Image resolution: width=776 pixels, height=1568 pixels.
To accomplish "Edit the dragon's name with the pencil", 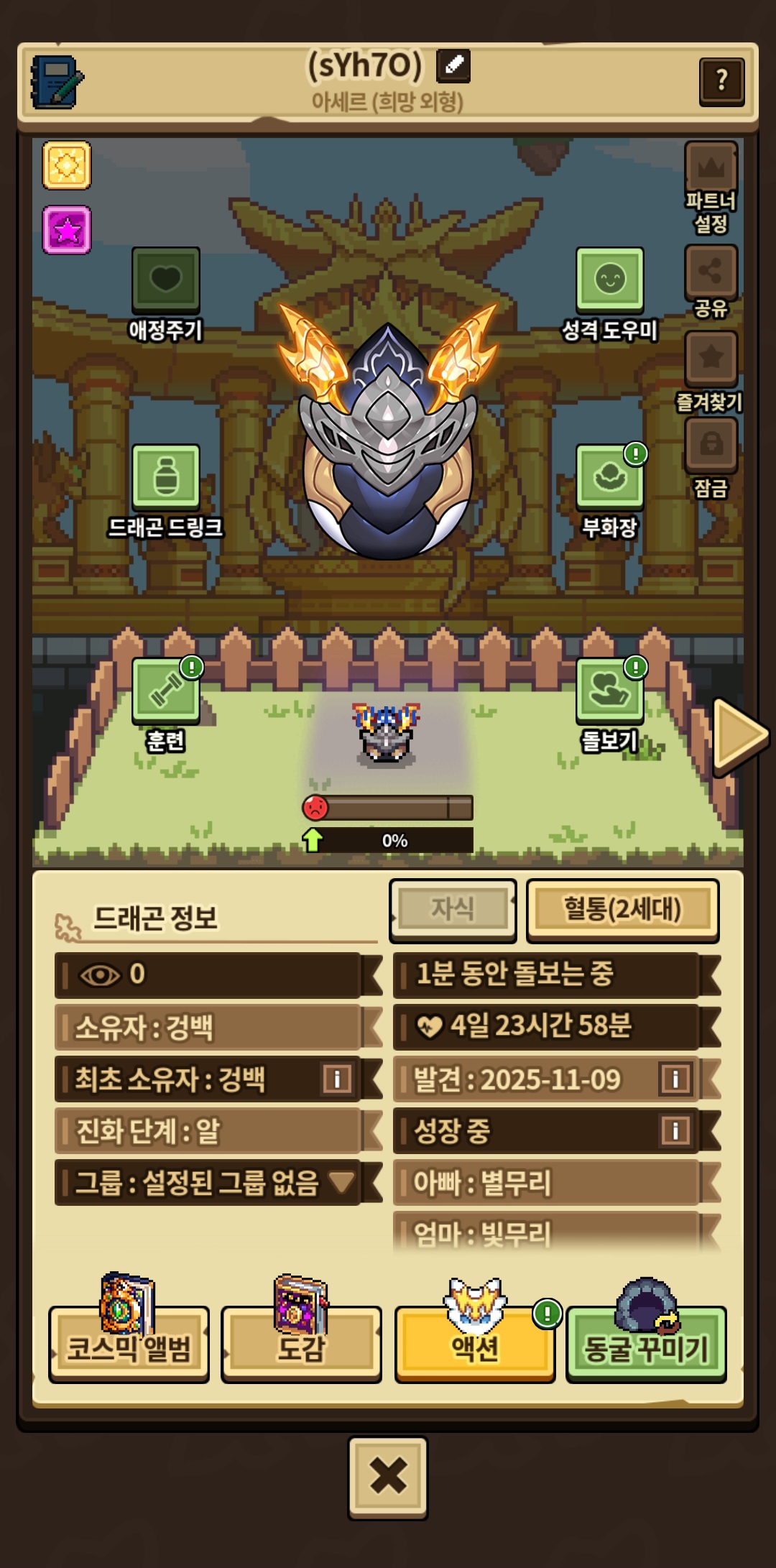I will pyautogui.click(x=453, y=66).
